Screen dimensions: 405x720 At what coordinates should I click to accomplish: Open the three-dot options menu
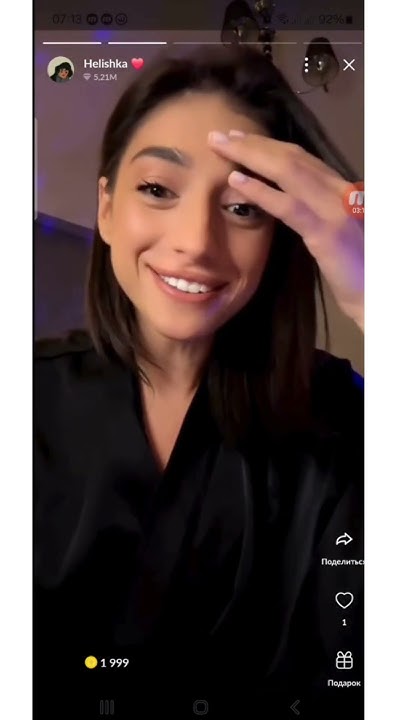[306, 65]
